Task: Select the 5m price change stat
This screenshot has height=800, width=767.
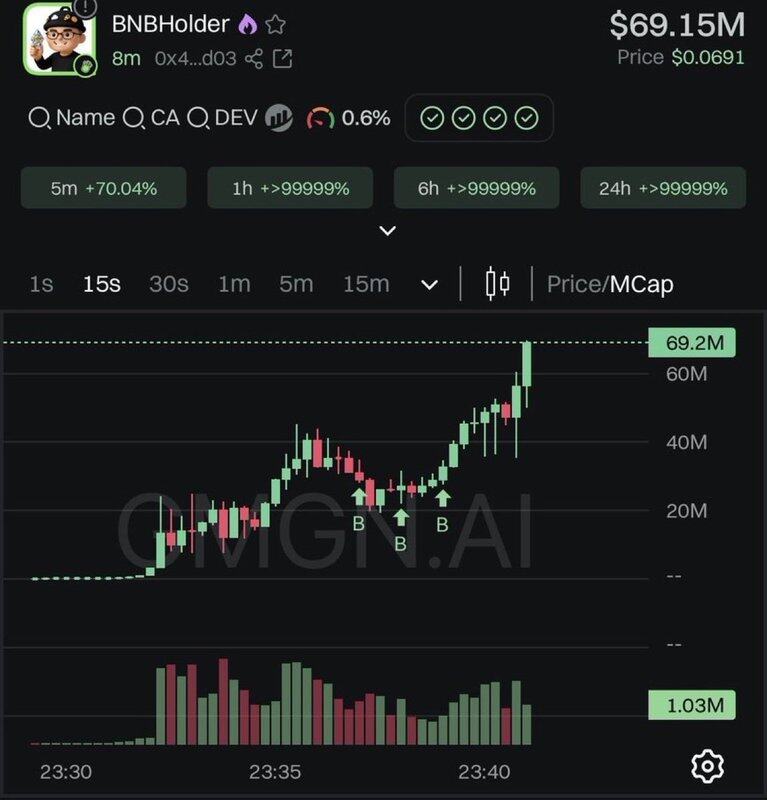Action: [104, 188]
